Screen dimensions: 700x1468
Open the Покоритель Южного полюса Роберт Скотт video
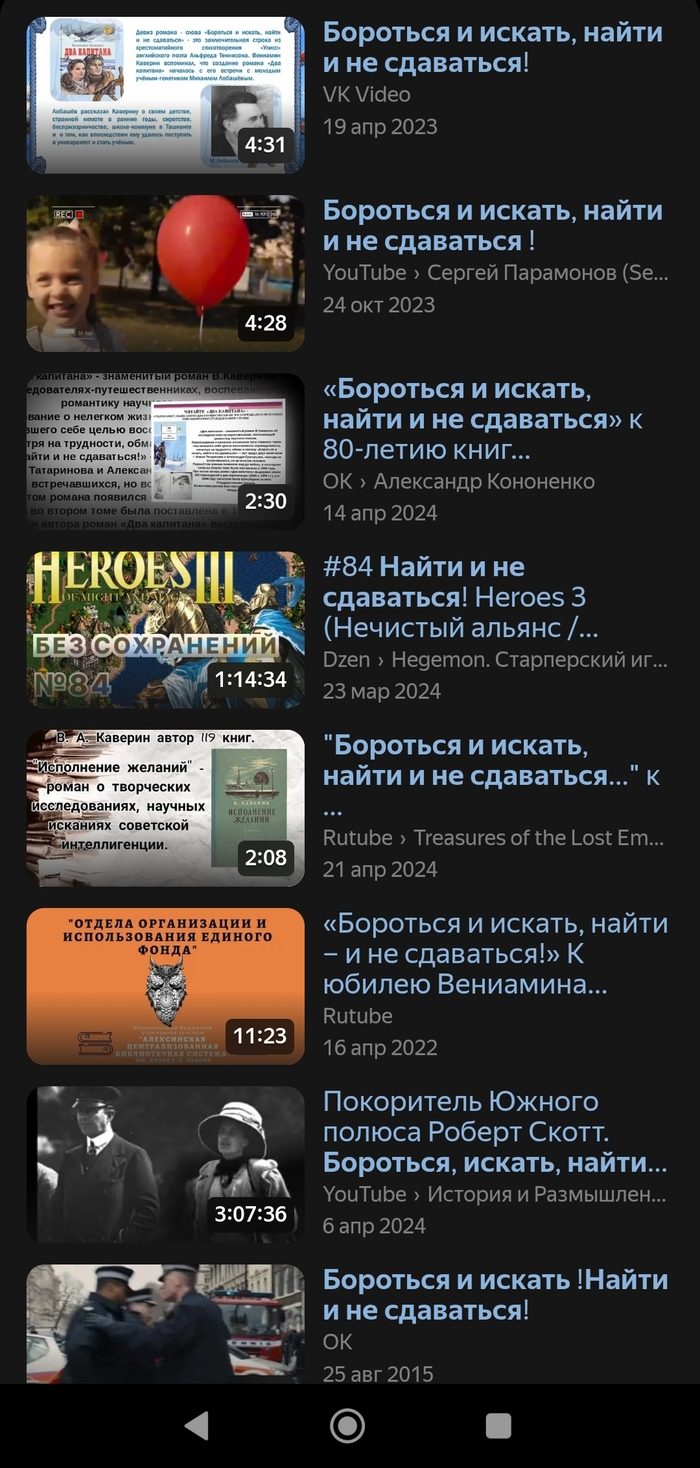(x=494, y=1132)
